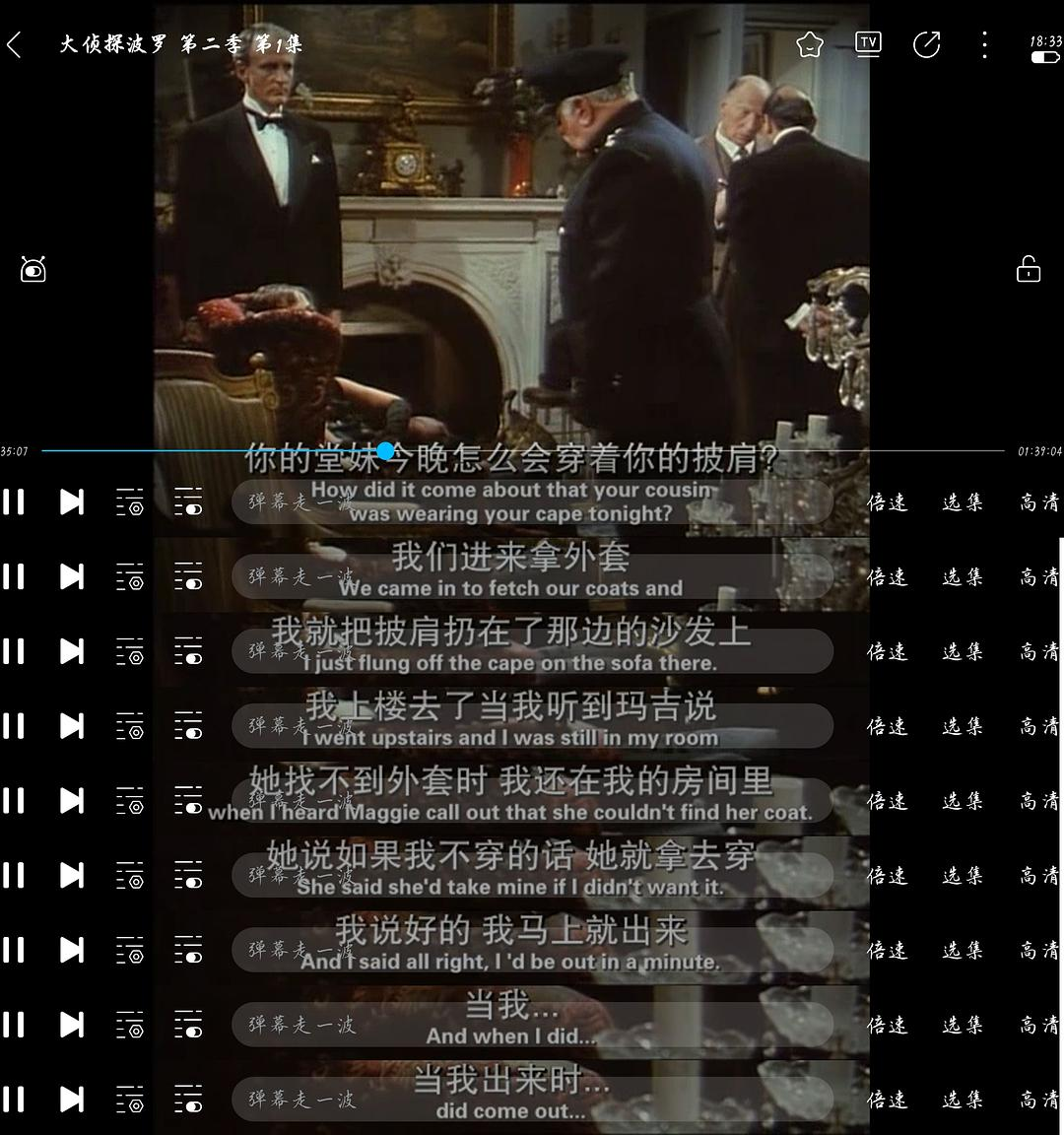The image size is (1064, 1135).
Task: Open the three-dot overflow menu
Action: (984, 44)
